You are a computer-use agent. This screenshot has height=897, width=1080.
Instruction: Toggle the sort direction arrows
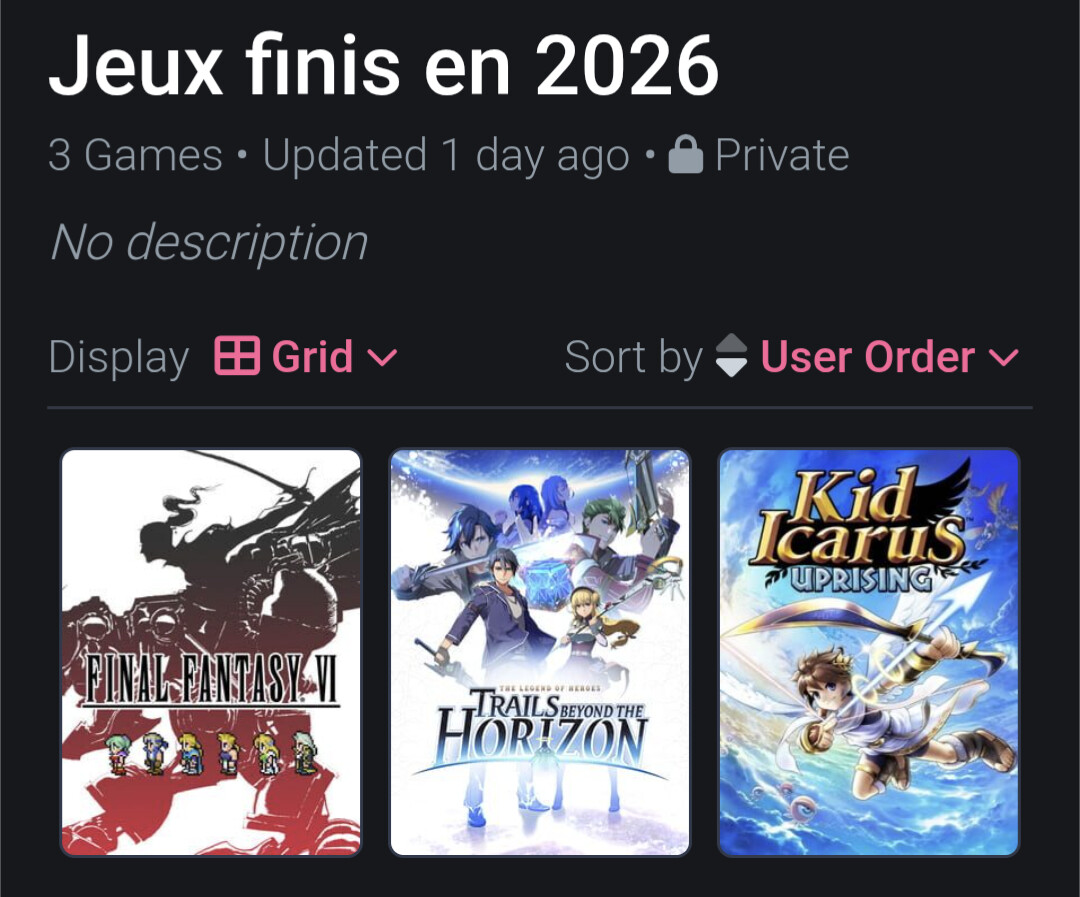[732, 356]
